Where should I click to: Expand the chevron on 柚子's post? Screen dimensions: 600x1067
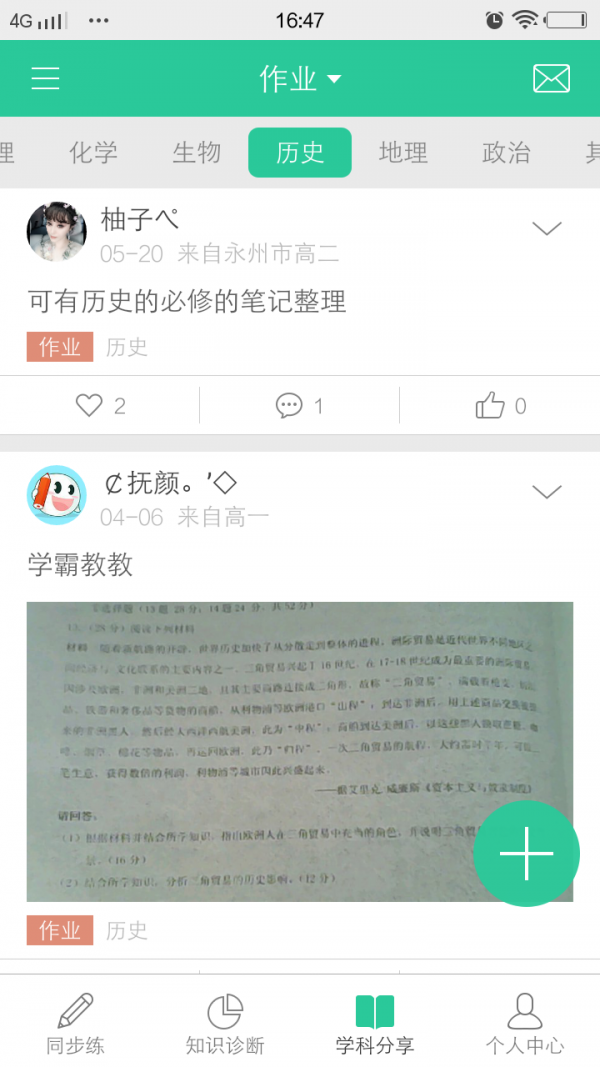pyautogui.click(x=547, y=229)
